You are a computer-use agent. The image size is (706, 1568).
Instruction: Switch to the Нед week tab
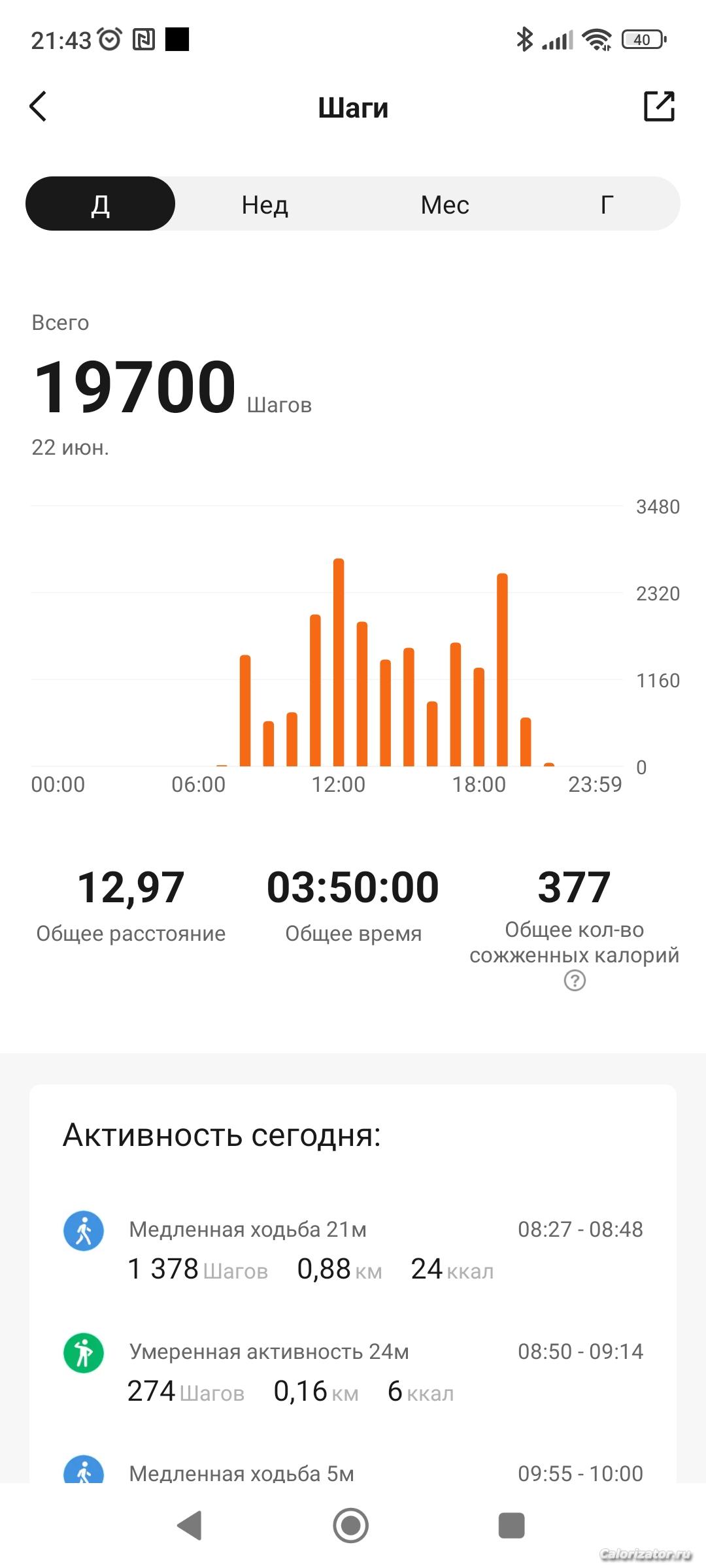tap(265, 204)
